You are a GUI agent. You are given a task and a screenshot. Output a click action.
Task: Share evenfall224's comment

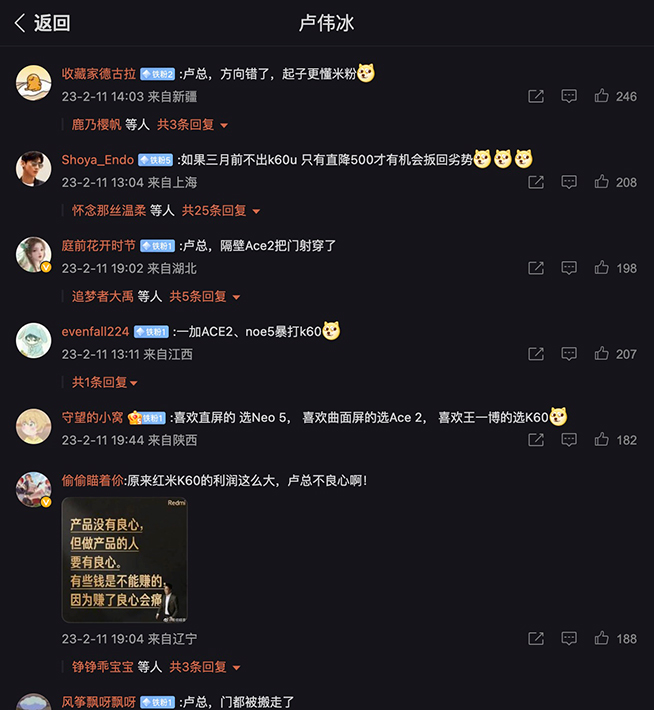tap(536, 354)
